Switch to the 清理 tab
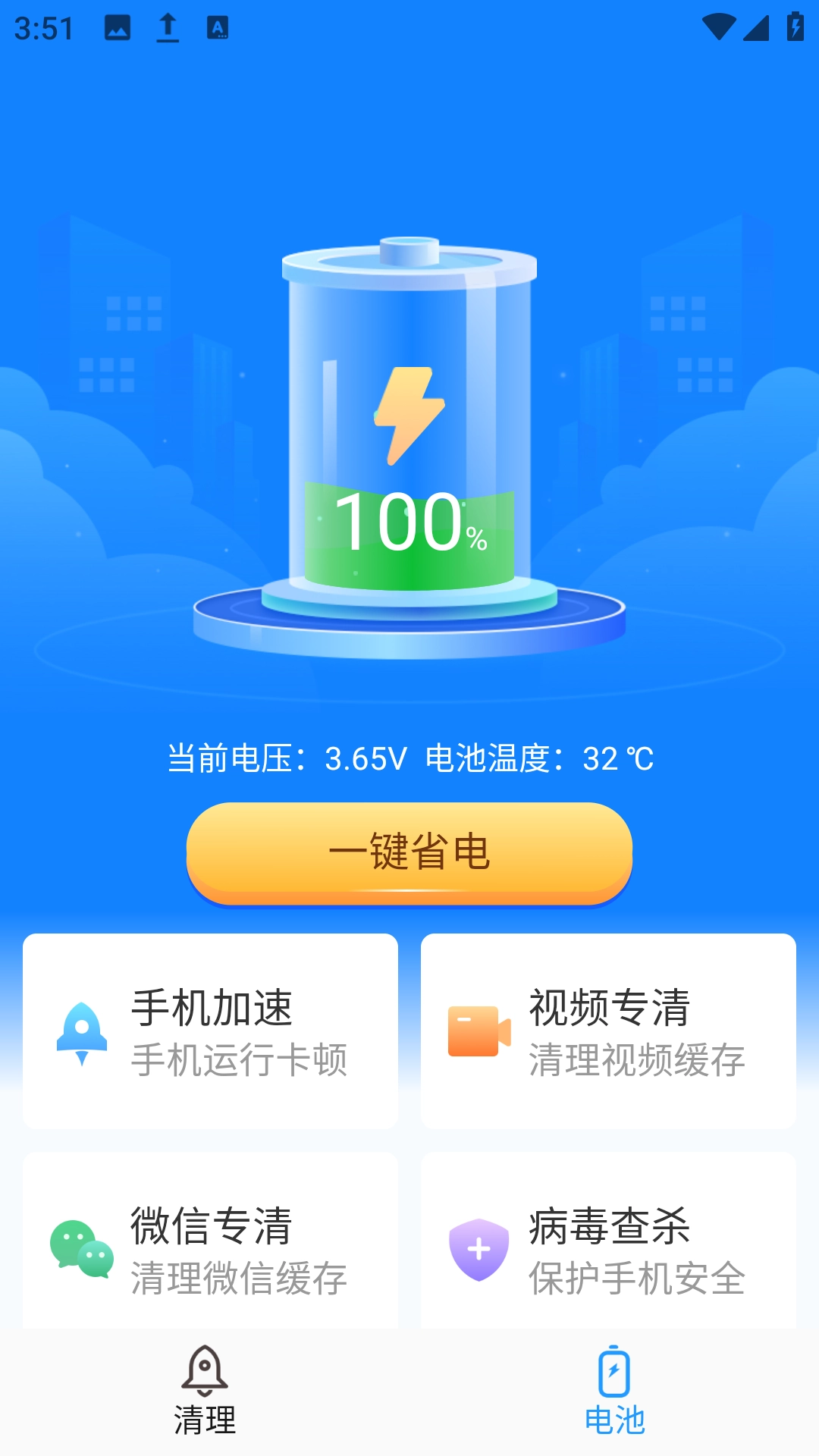Screen dimensions: 819x1456 tap(205, 1392)
